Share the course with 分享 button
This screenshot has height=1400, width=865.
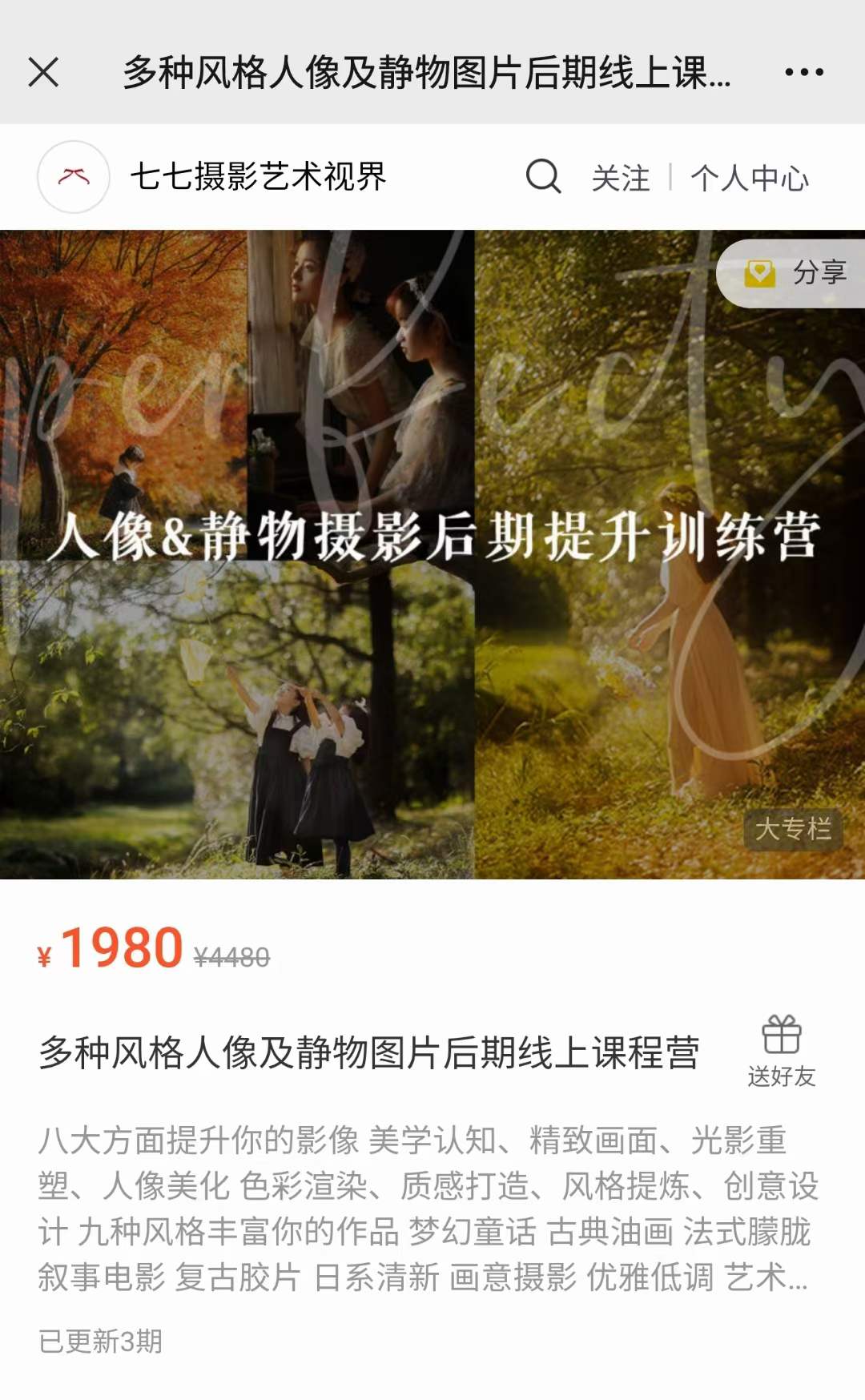tap(796, 273)
